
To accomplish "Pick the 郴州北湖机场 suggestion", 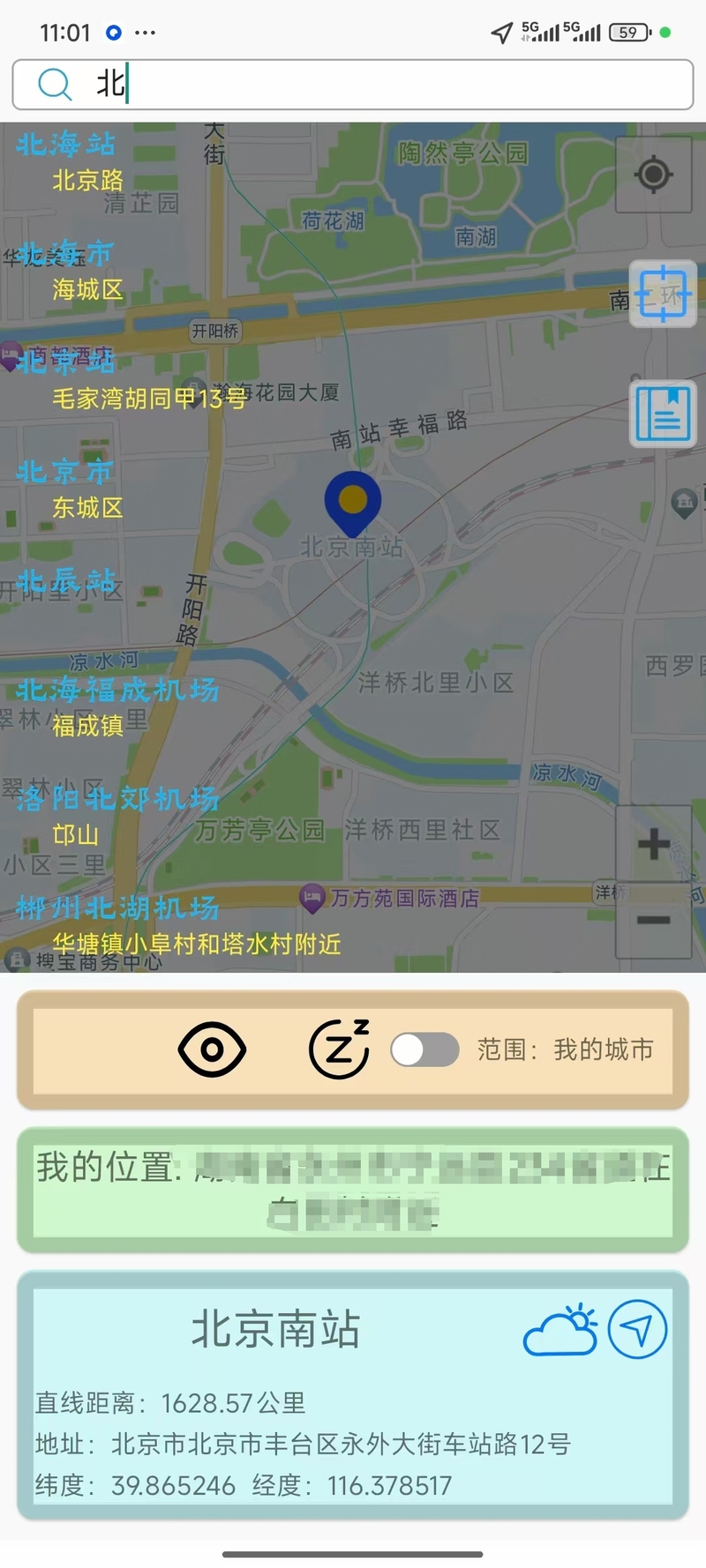I will point(176,925).
